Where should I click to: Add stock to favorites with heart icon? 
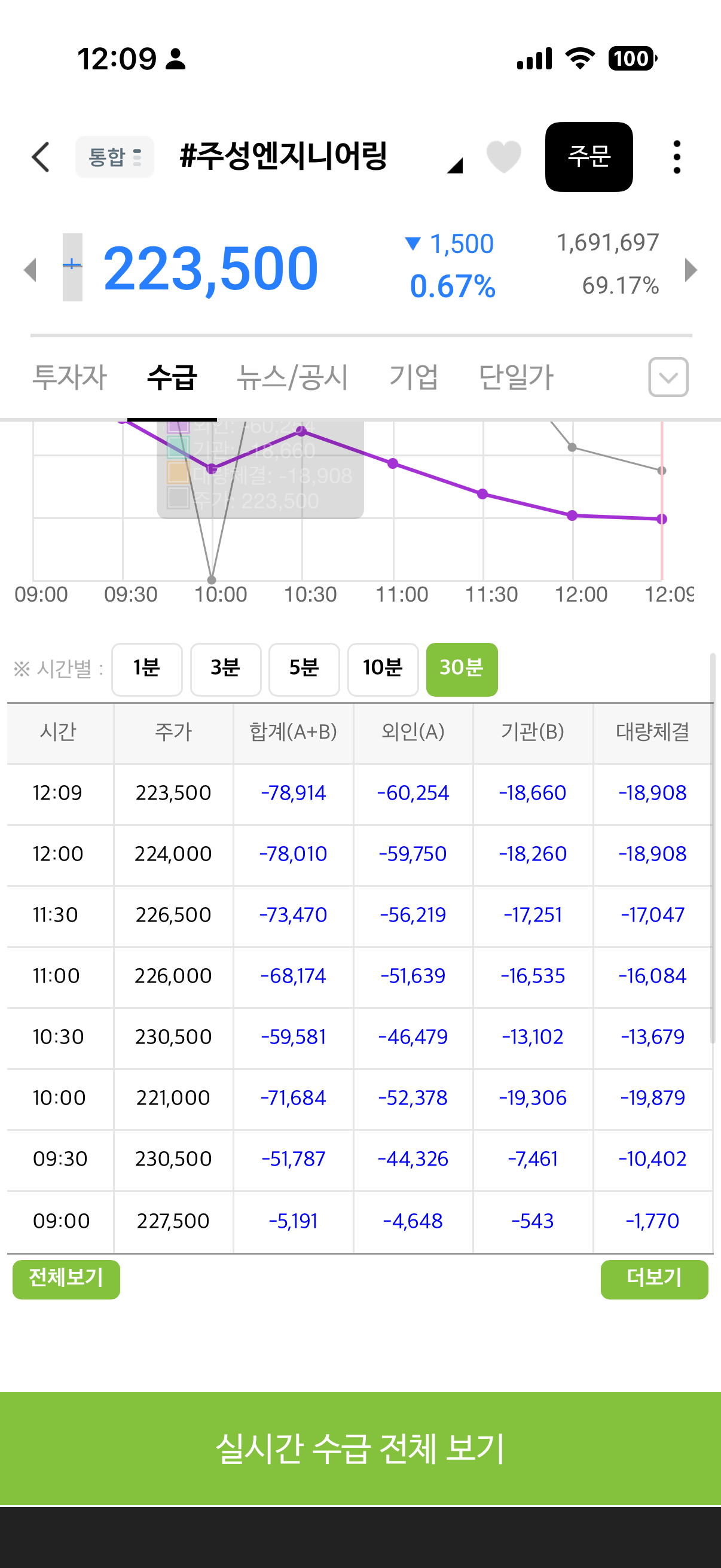(503, 157)
